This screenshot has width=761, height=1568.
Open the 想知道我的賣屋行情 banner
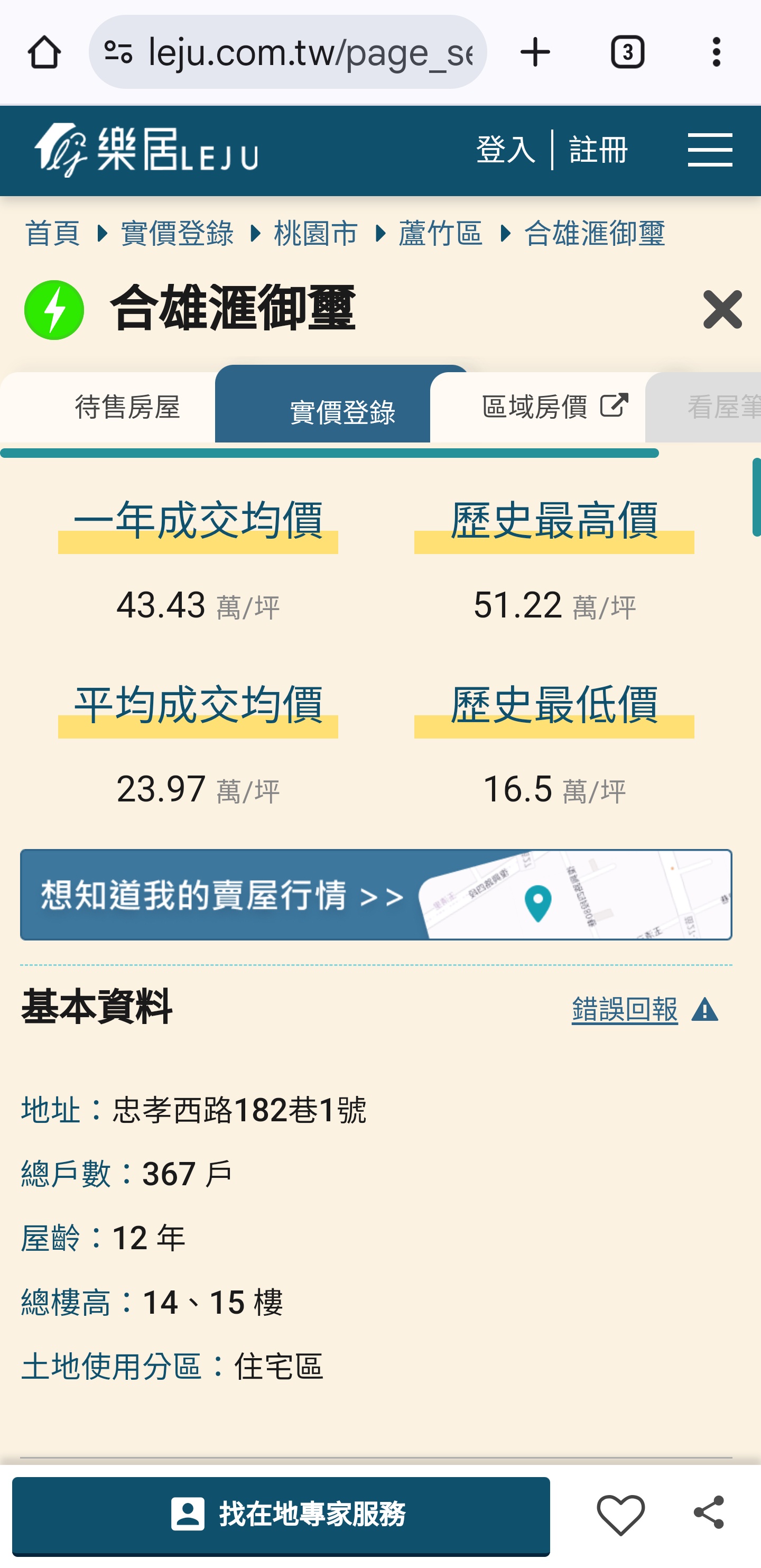(x=376, y=895)
